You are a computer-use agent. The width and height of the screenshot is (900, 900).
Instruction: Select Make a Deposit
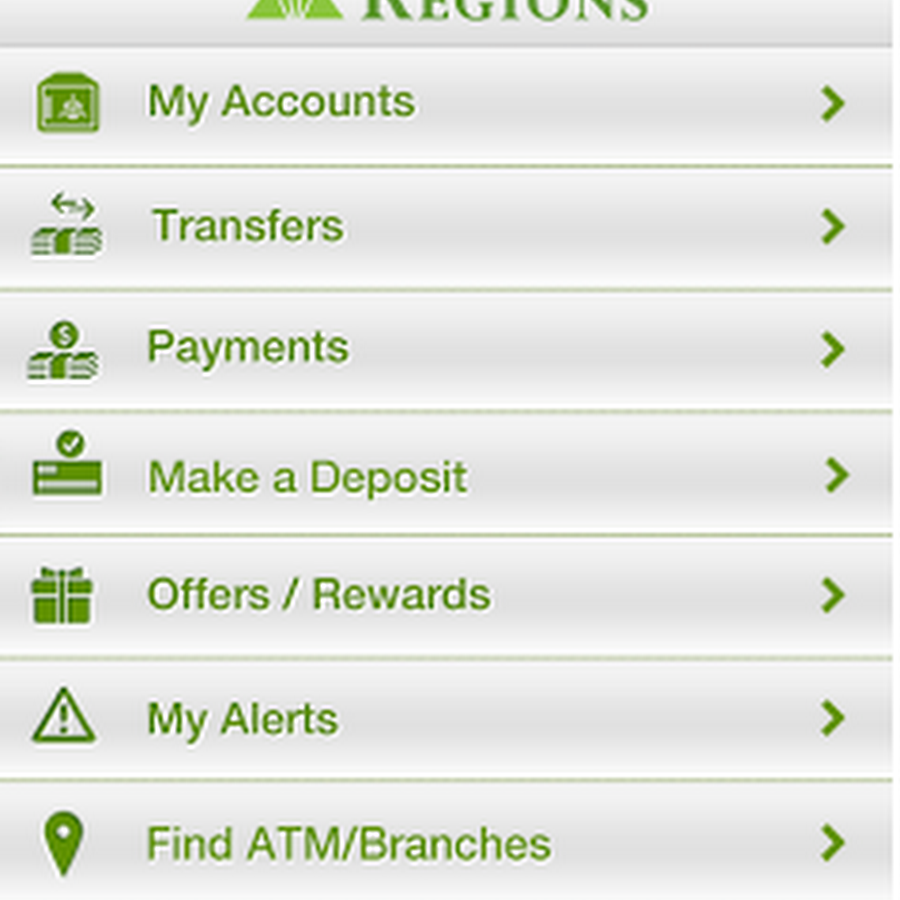tap(306, 476)
